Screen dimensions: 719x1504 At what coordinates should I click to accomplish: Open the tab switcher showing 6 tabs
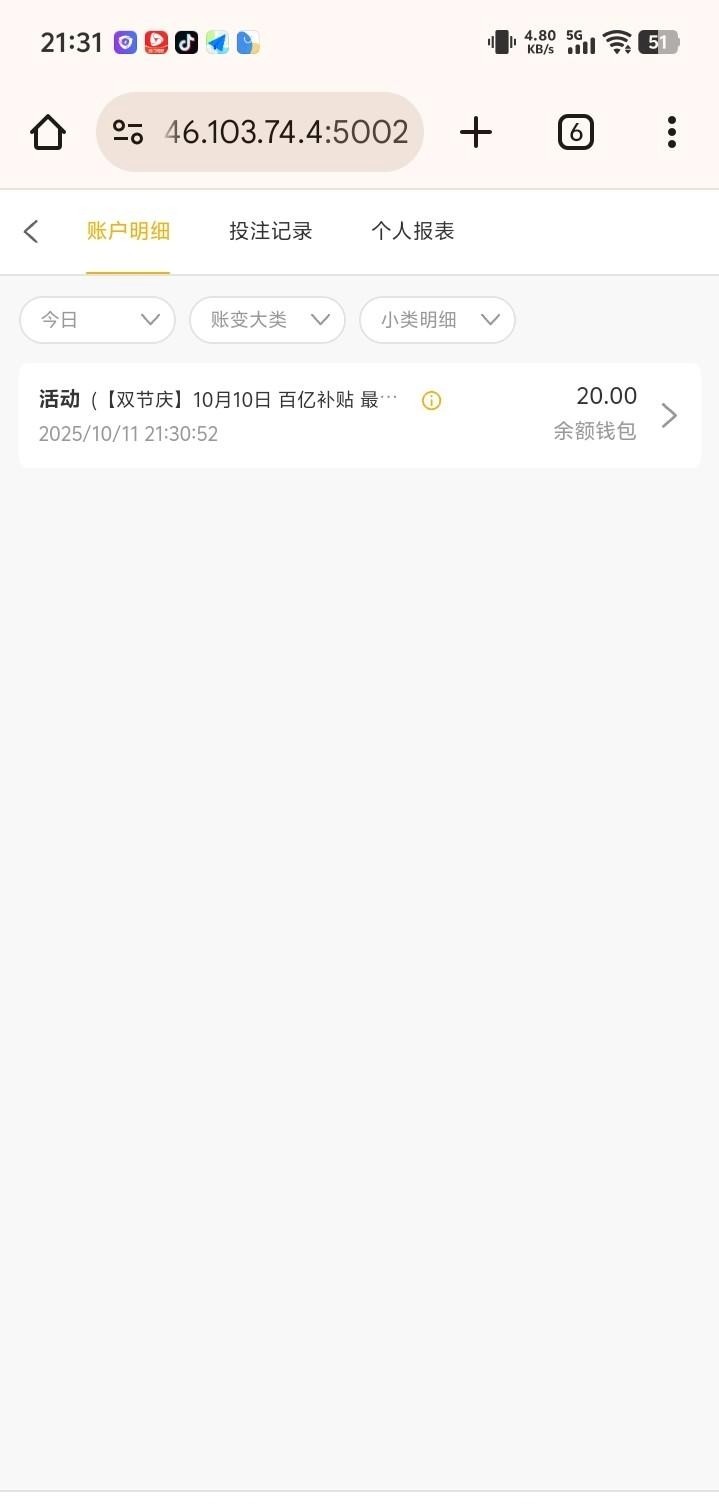coord(575,132)
